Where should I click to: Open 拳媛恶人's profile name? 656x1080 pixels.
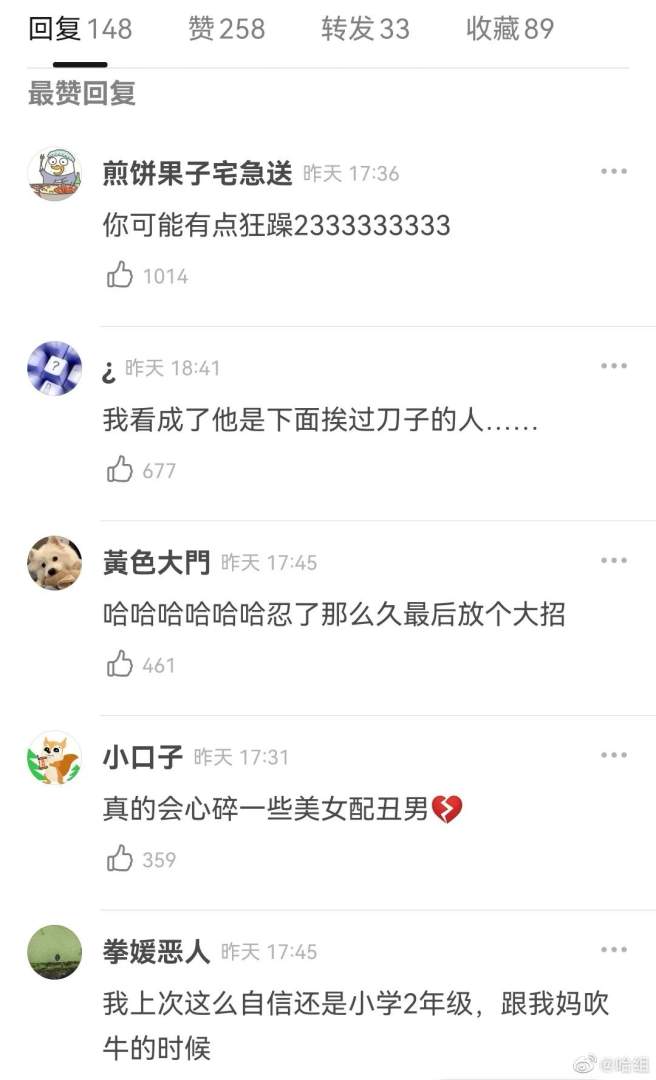(156, 952)
